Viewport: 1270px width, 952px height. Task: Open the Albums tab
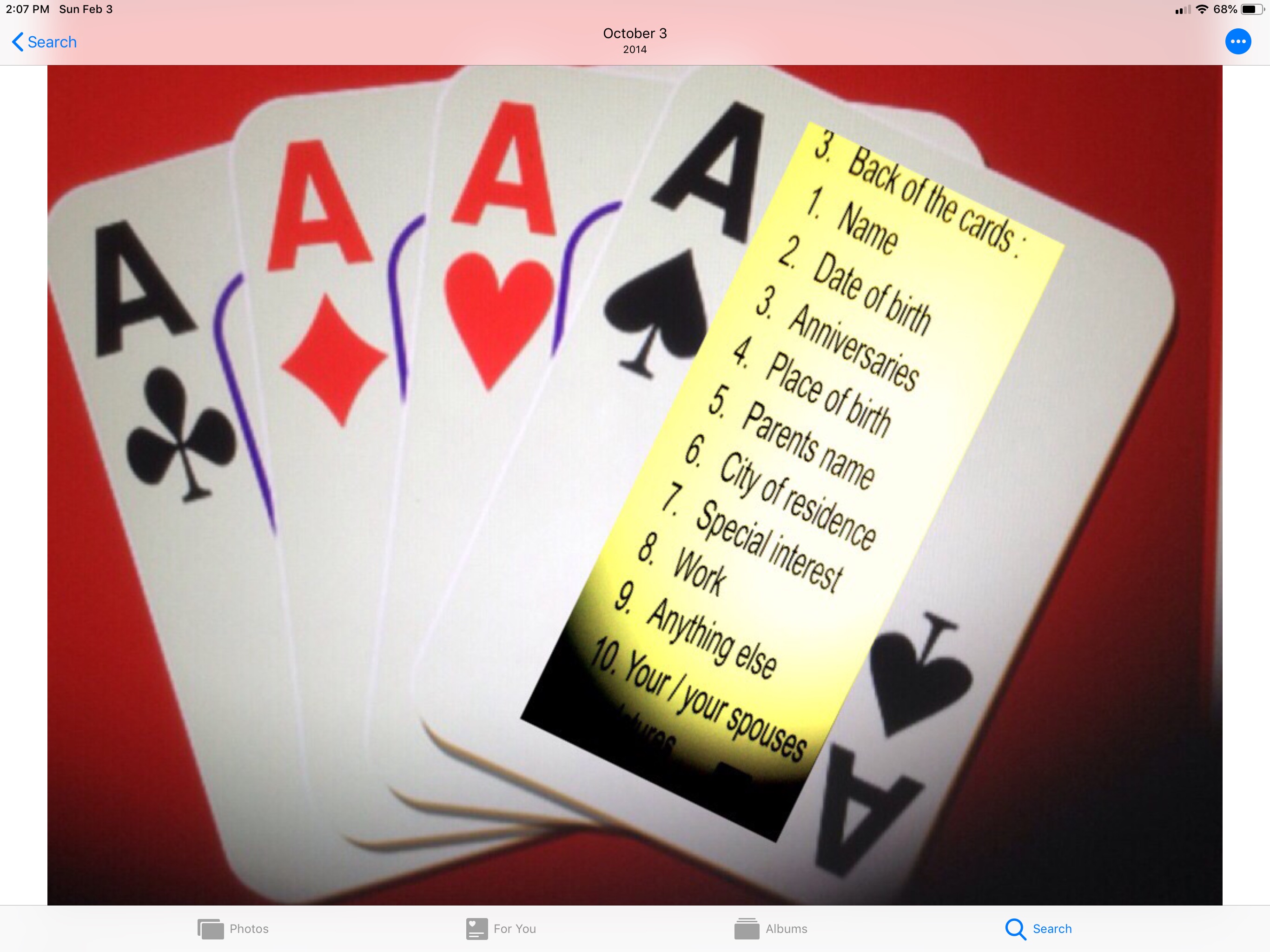coord(770,928)
